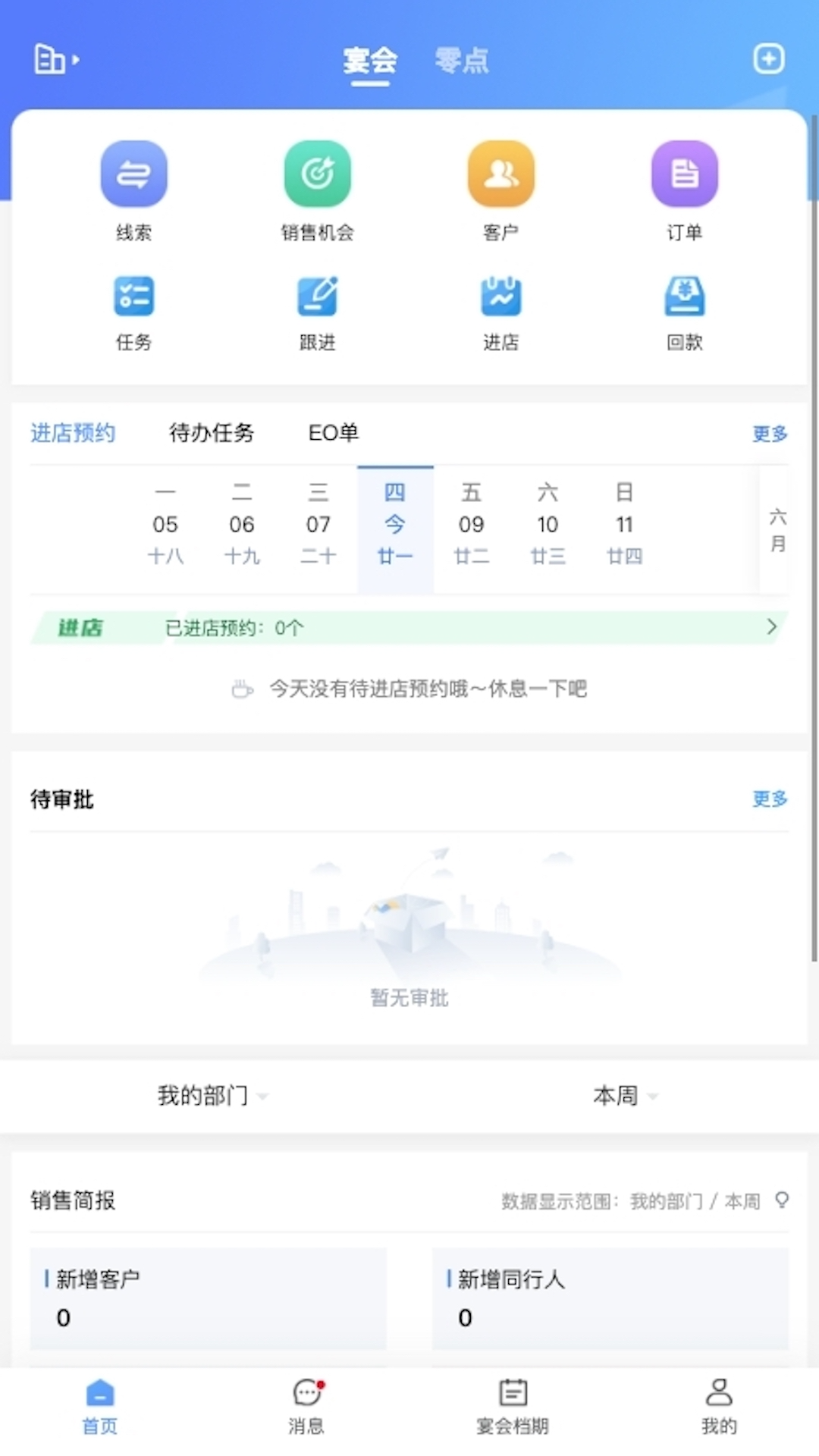This screenshot has height=1456, width=819.
Task: Open the 客户 customers shortcut
Action: (x=500, y=190)
